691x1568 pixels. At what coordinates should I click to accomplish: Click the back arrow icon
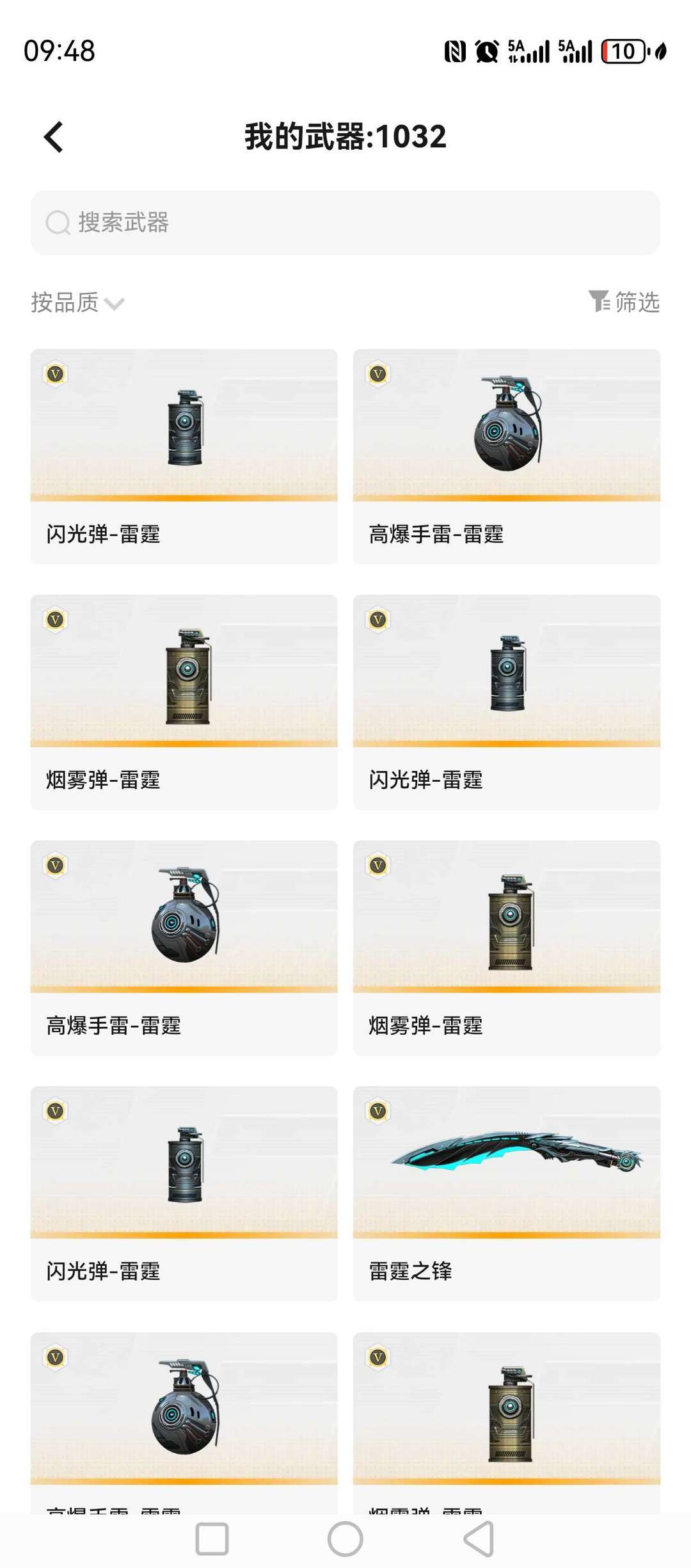(x=54, y=137)
